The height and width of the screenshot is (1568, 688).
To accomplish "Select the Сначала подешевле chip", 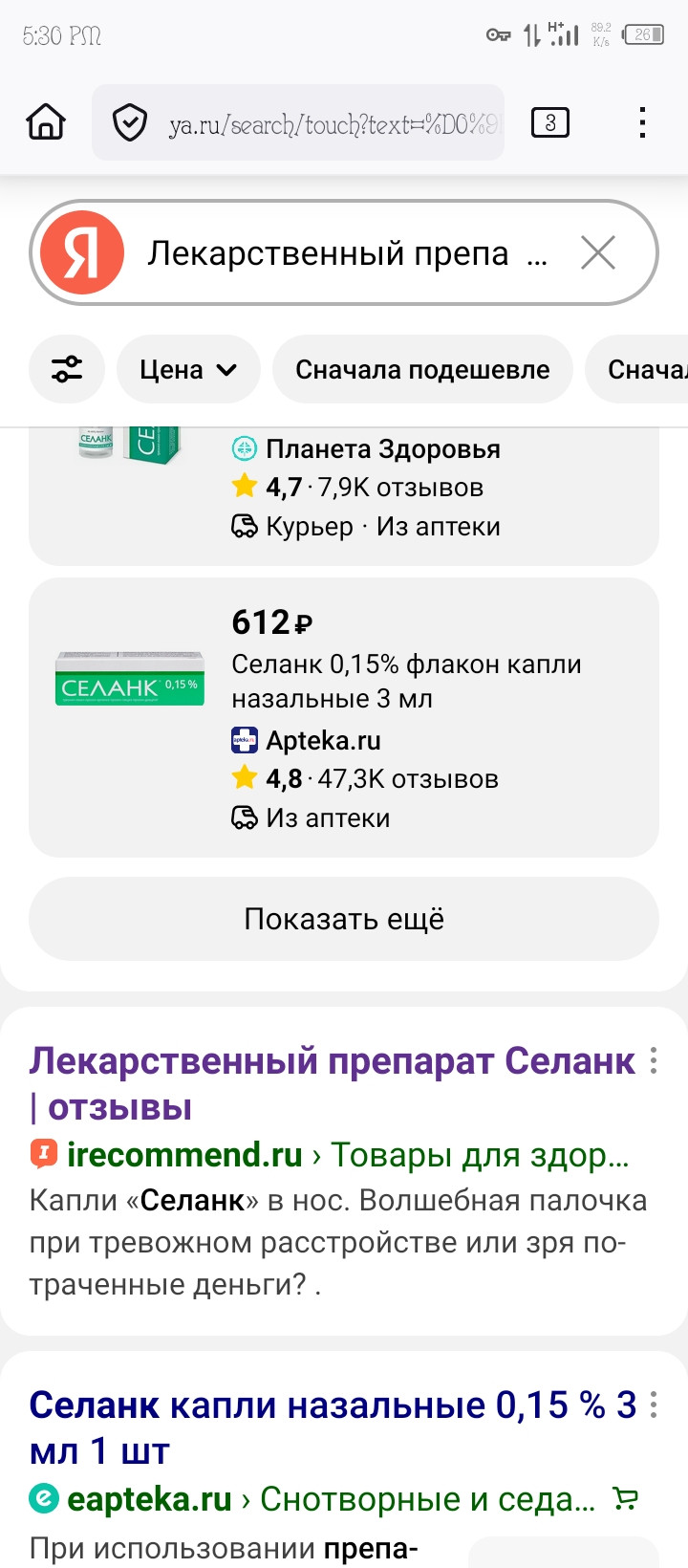I will [422, 369].
